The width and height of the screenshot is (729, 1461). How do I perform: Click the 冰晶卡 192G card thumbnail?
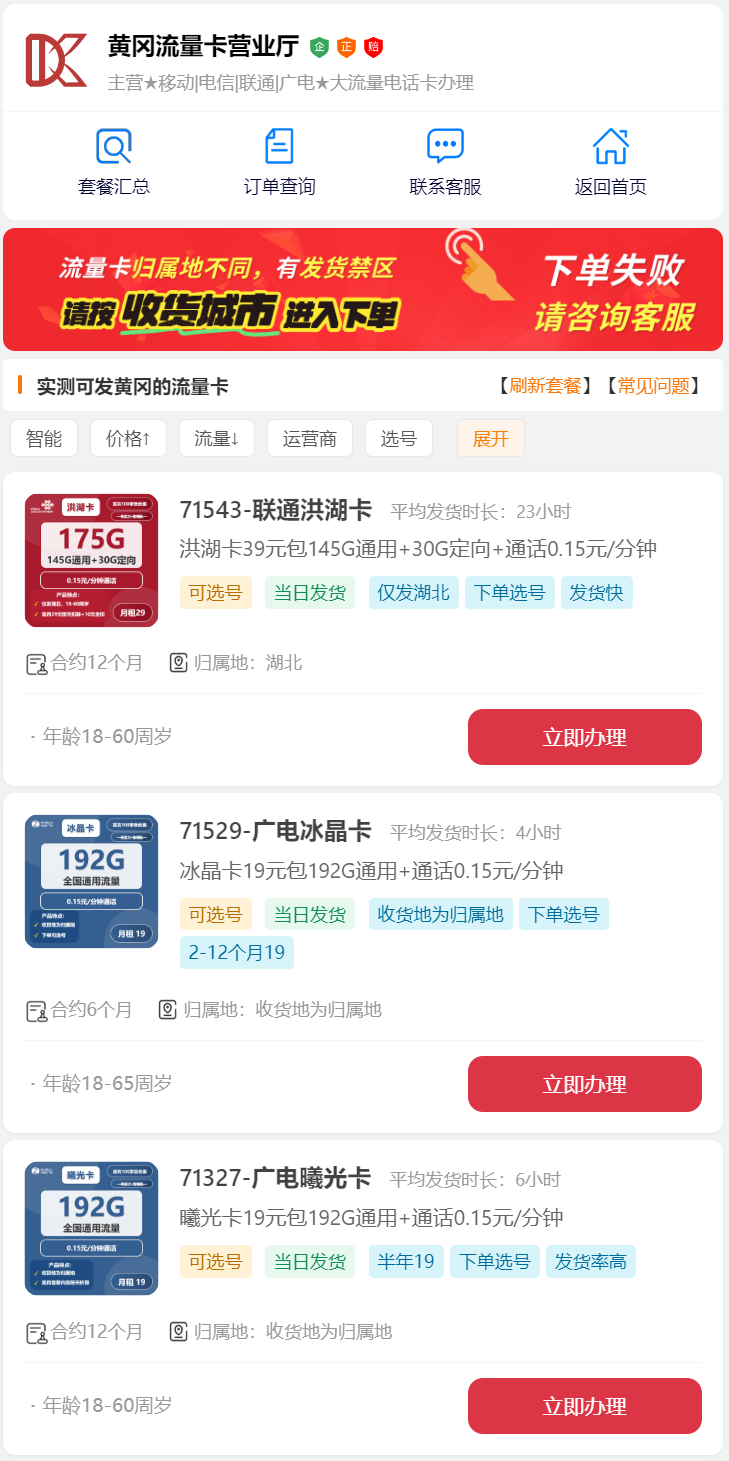91,881
